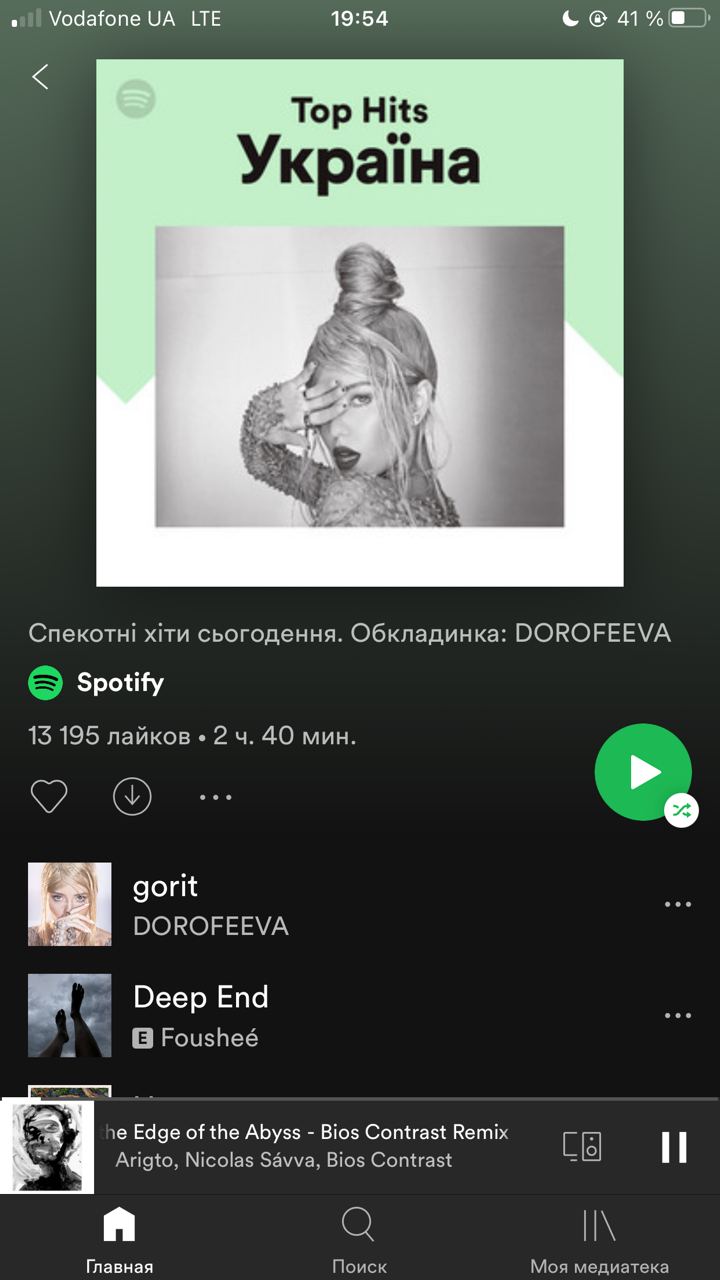Open more options for gorit

point(678,904)
